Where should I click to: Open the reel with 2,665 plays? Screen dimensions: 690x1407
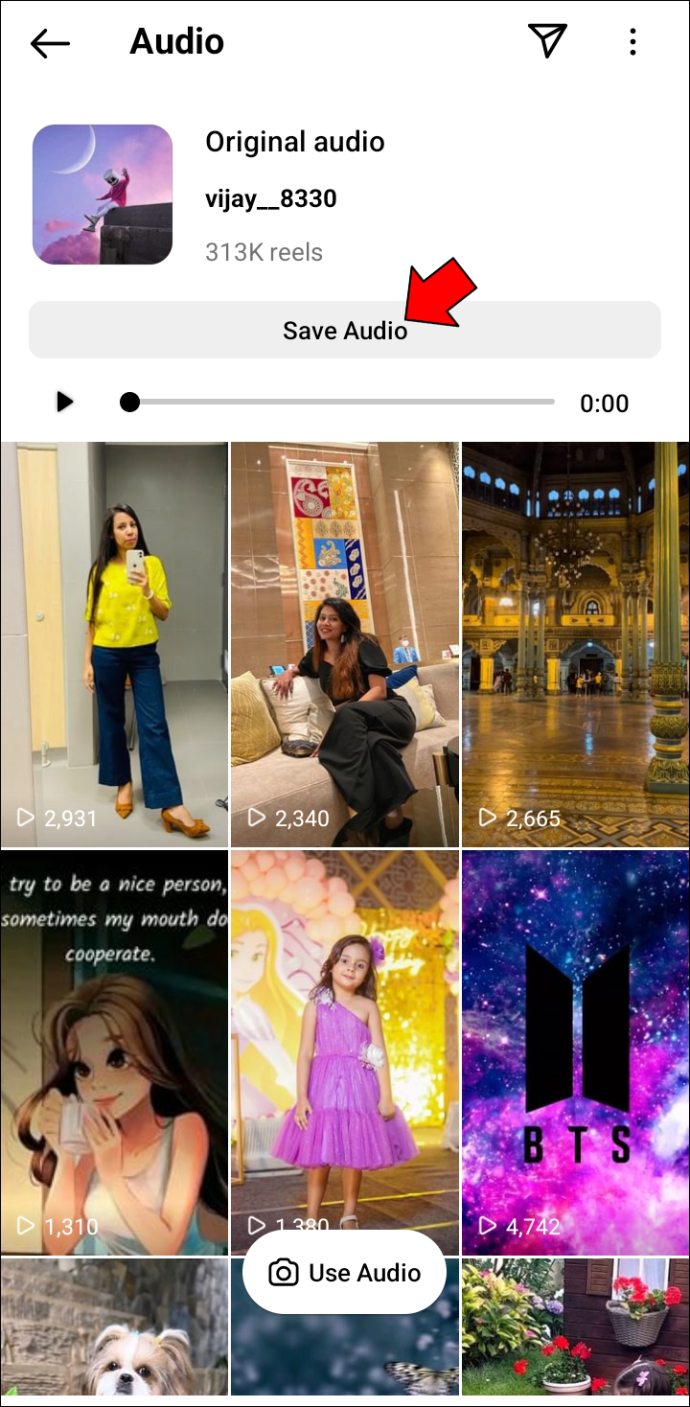(x=576, y=645)
